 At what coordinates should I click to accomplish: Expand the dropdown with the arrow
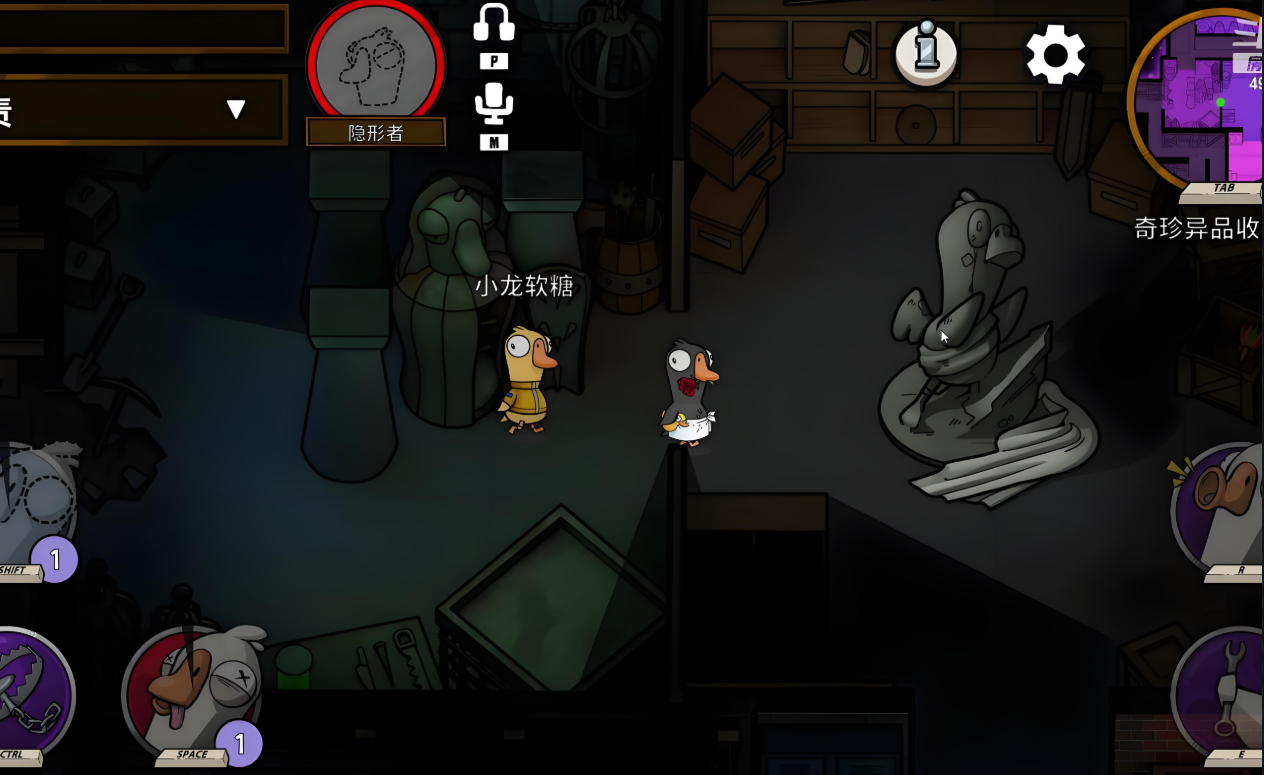(x=235, y=109)
